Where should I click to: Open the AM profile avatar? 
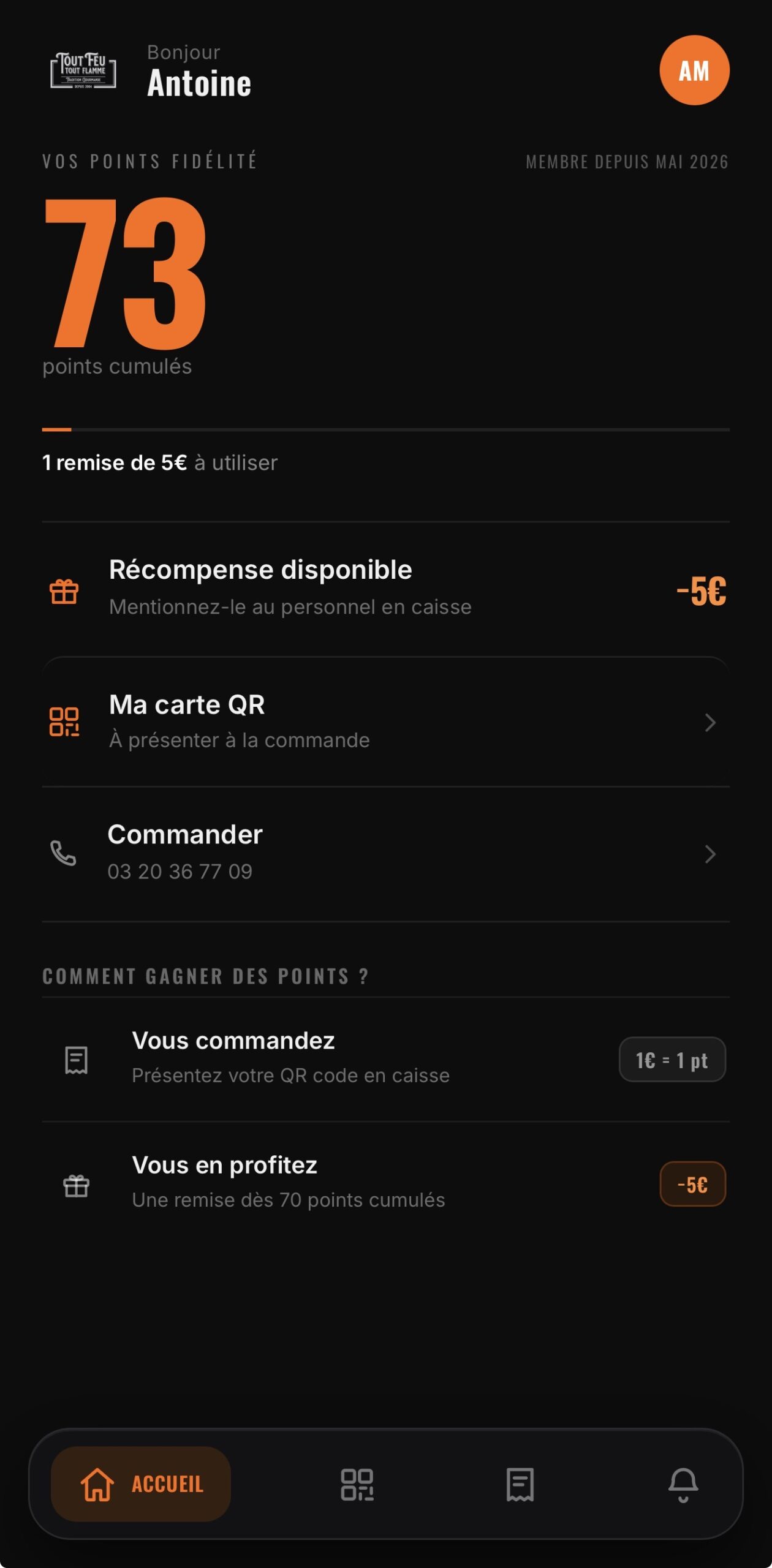coord(694,70)
